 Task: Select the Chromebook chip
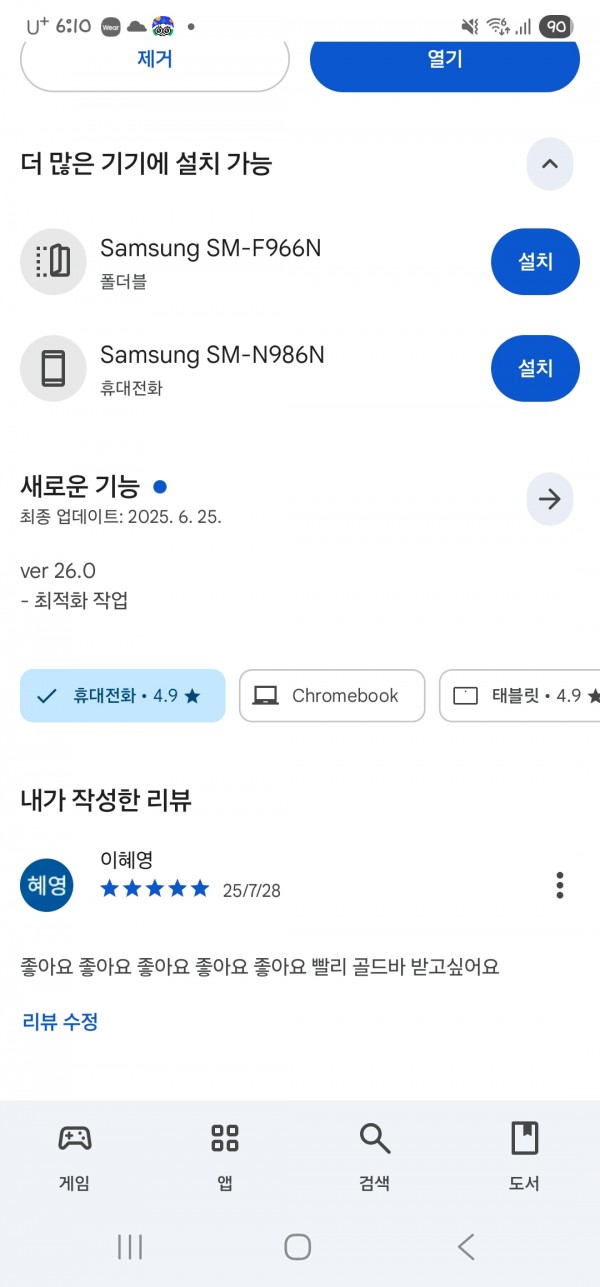(332, 696)
